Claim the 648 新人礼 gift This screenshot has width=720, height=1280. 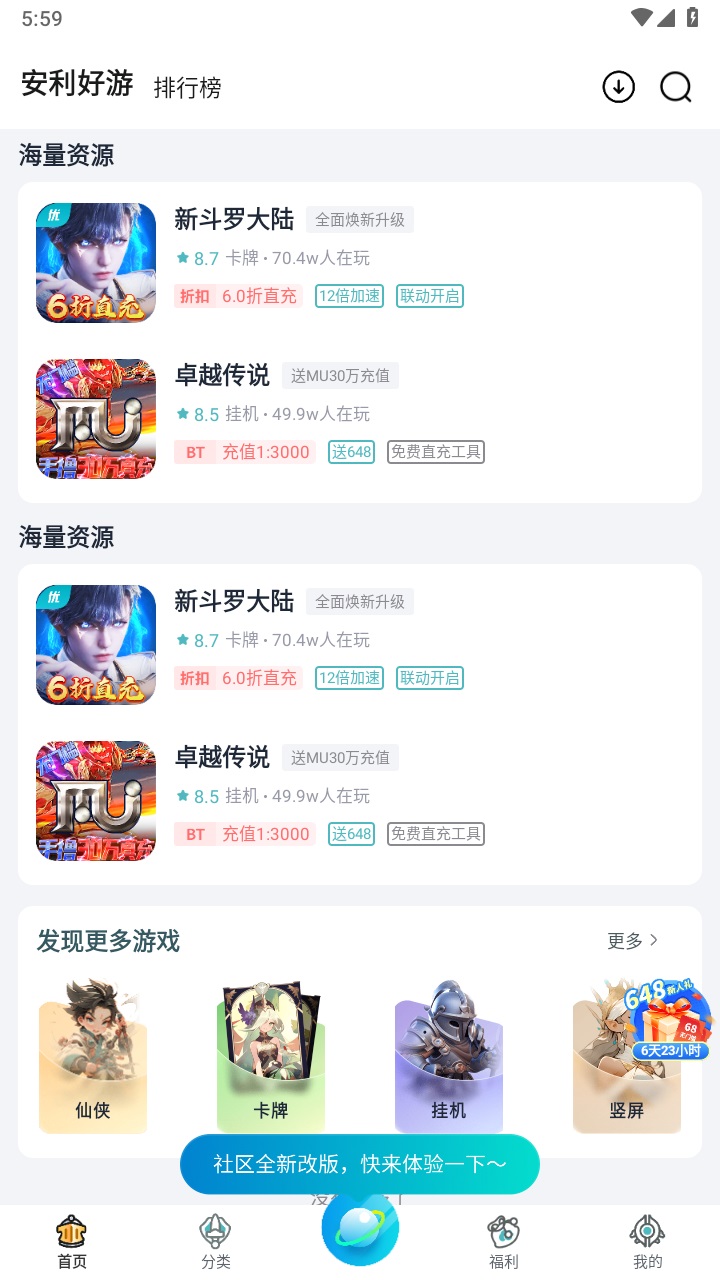pos(670,1020)
